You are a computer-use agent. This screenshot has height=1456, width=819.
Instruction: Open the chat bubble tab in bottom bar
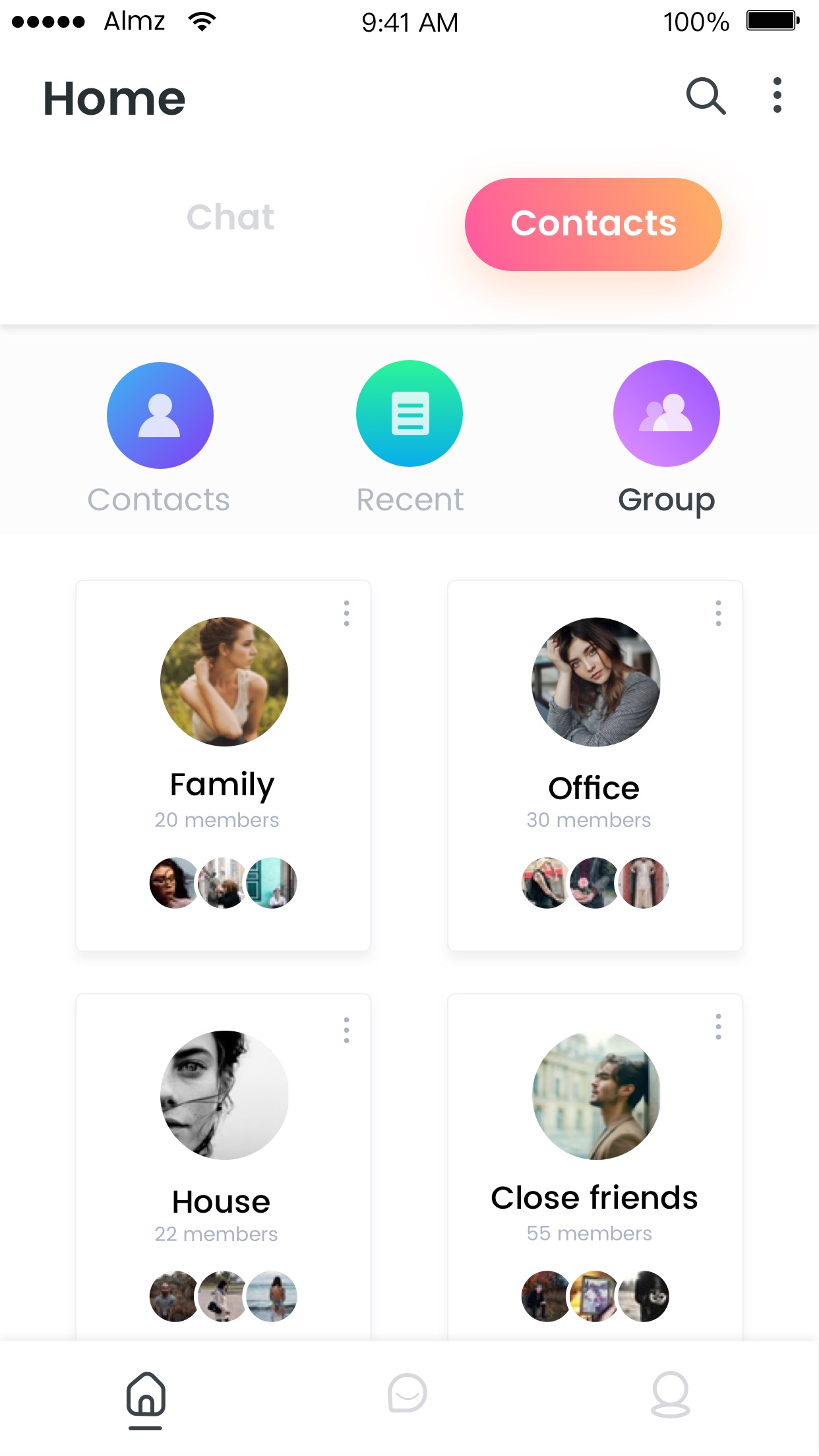click(x=408, y=1393)
